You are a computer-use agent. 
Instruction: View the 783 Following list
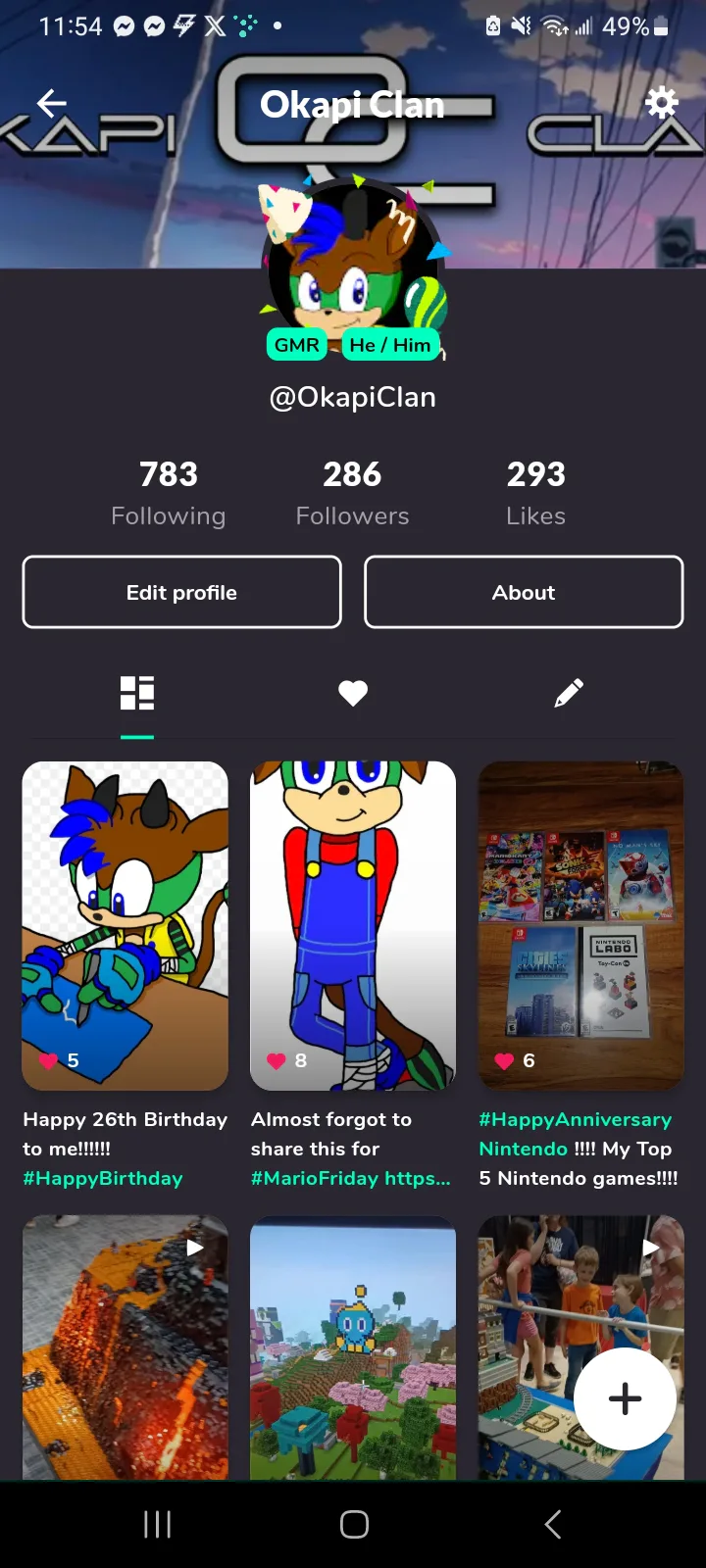[169, 492]
